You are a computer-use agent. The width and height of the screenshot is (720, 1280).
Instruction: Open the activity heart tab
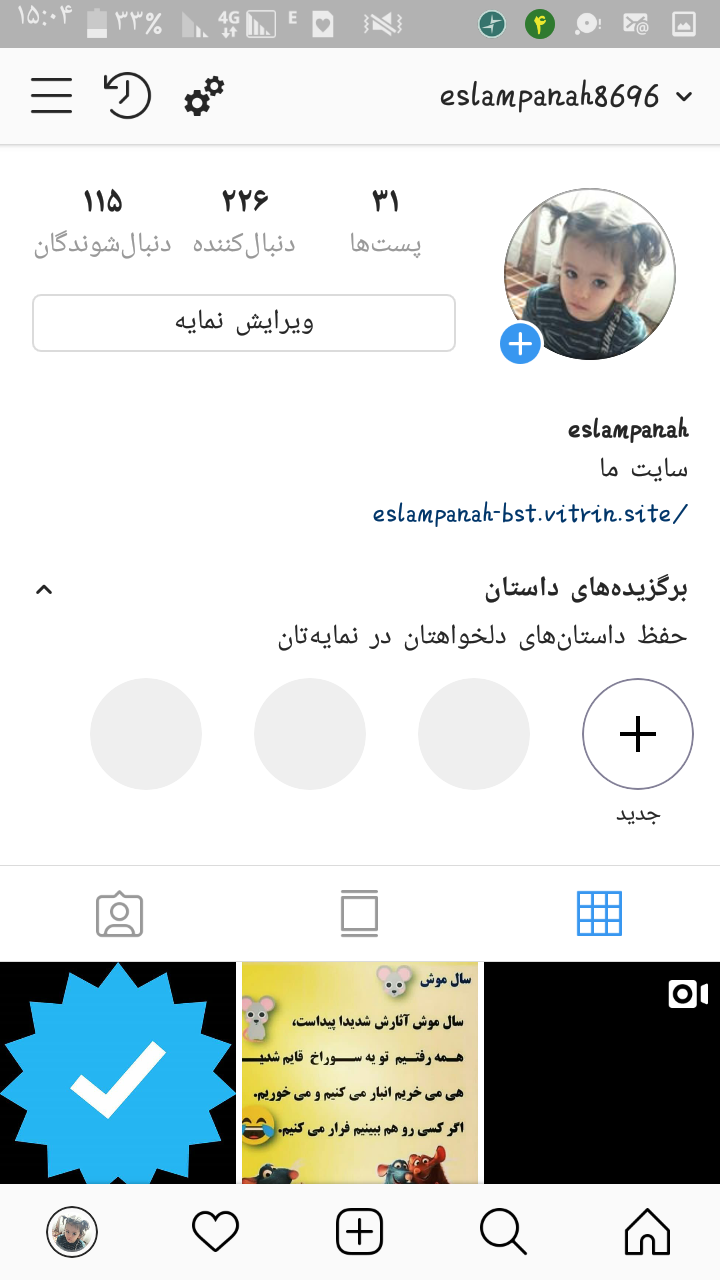[x=216, y=1232]
